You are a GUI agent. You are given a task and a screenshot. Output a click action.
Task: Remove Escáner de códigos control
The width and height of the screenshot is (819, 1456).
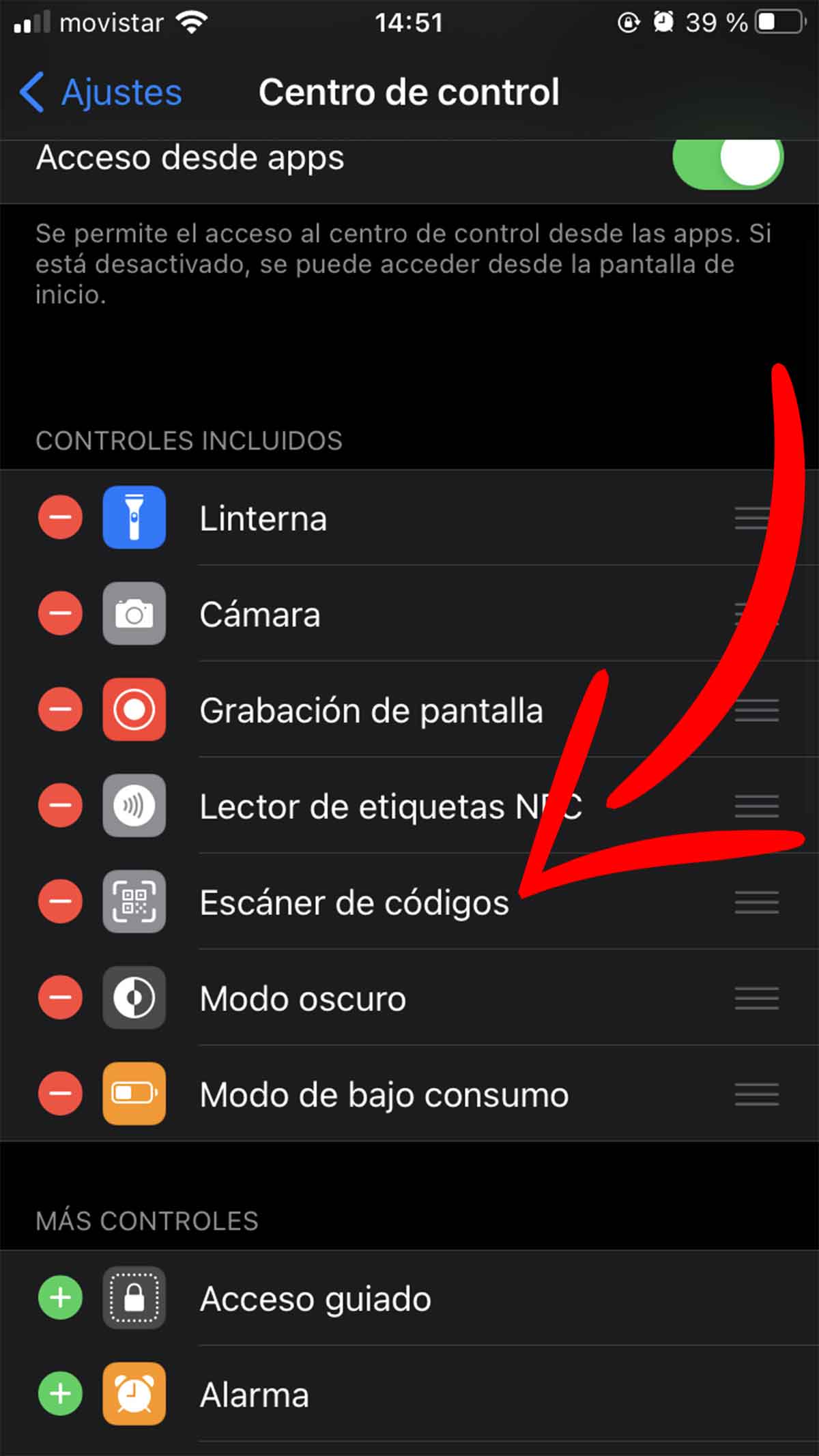click(x=60, y=902)
